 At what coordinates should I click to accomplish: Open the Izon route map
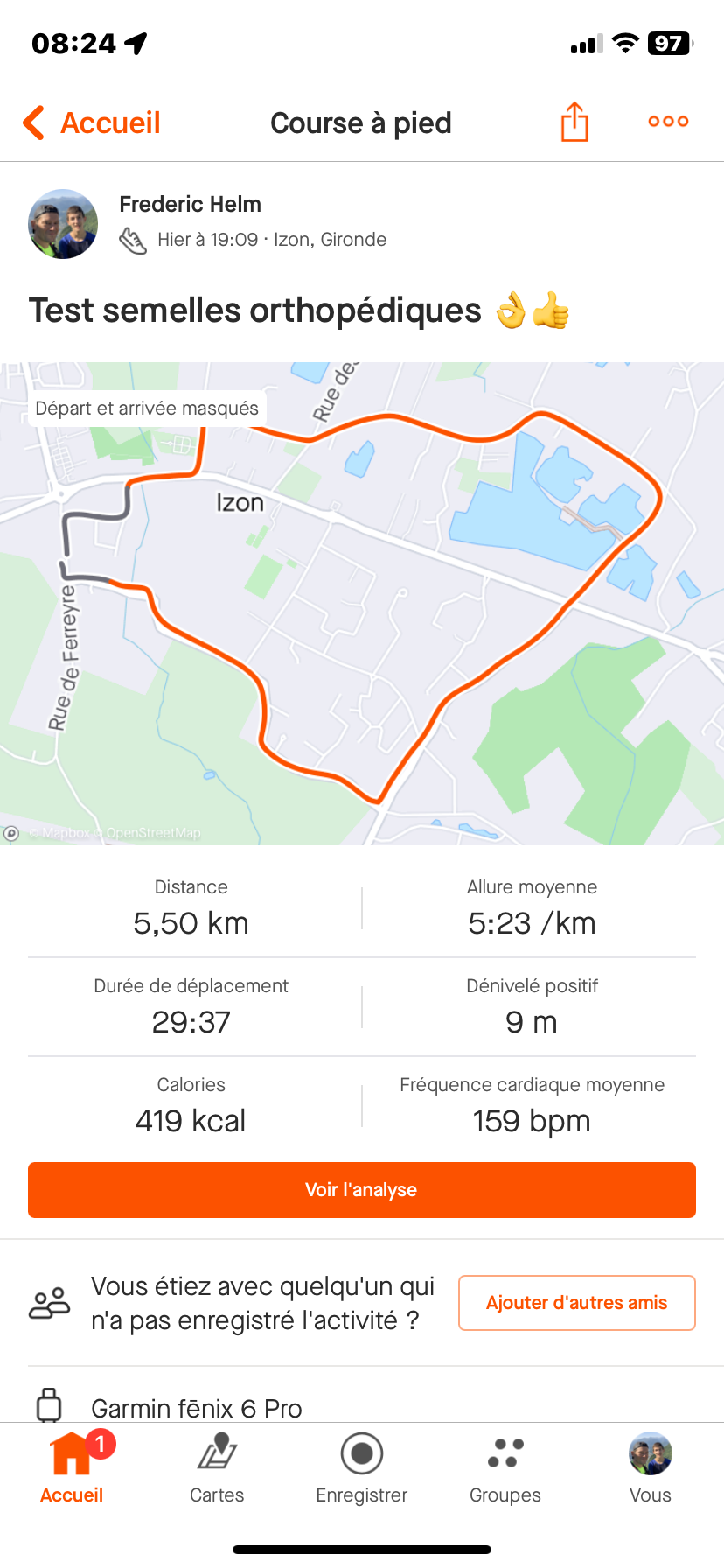362,604
